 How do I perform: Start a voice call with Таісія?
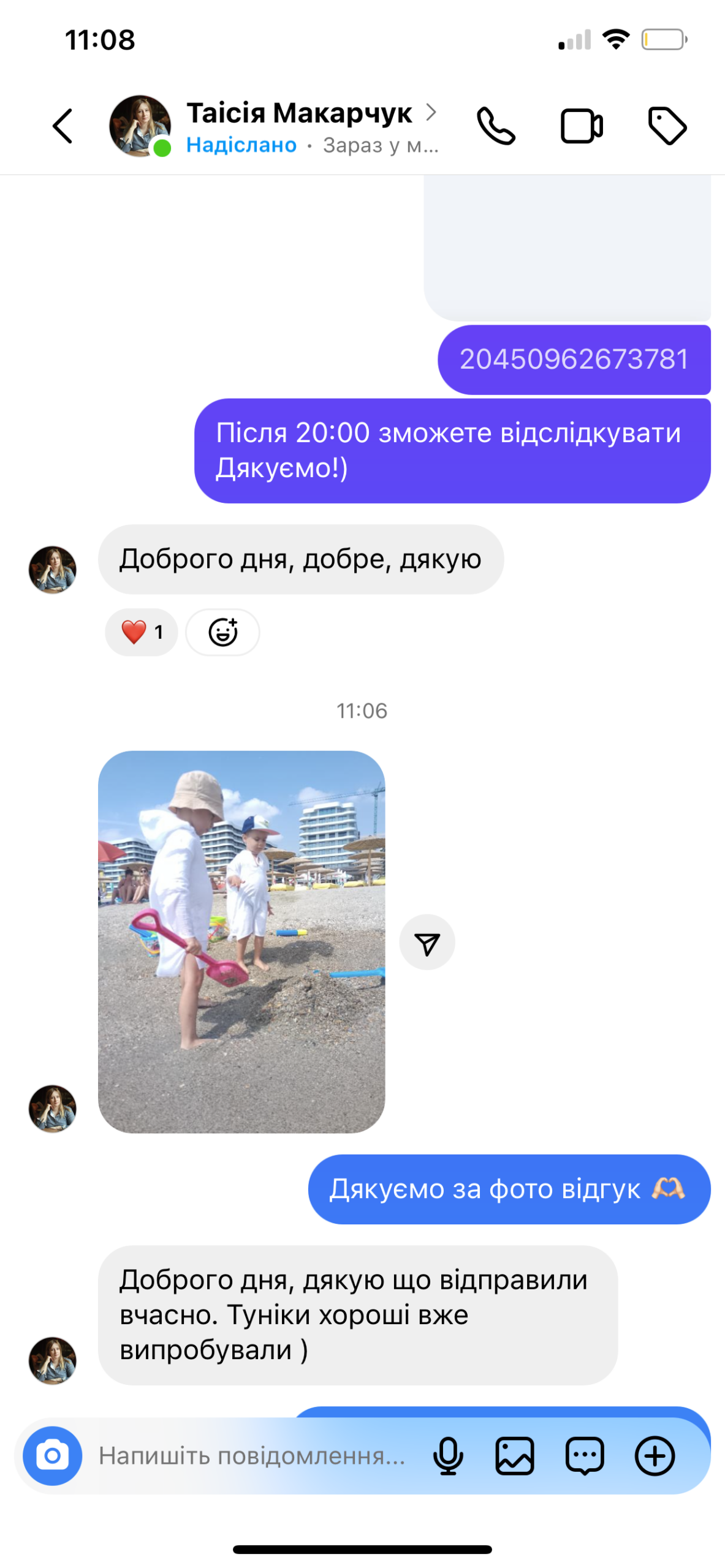pos(496,126)
